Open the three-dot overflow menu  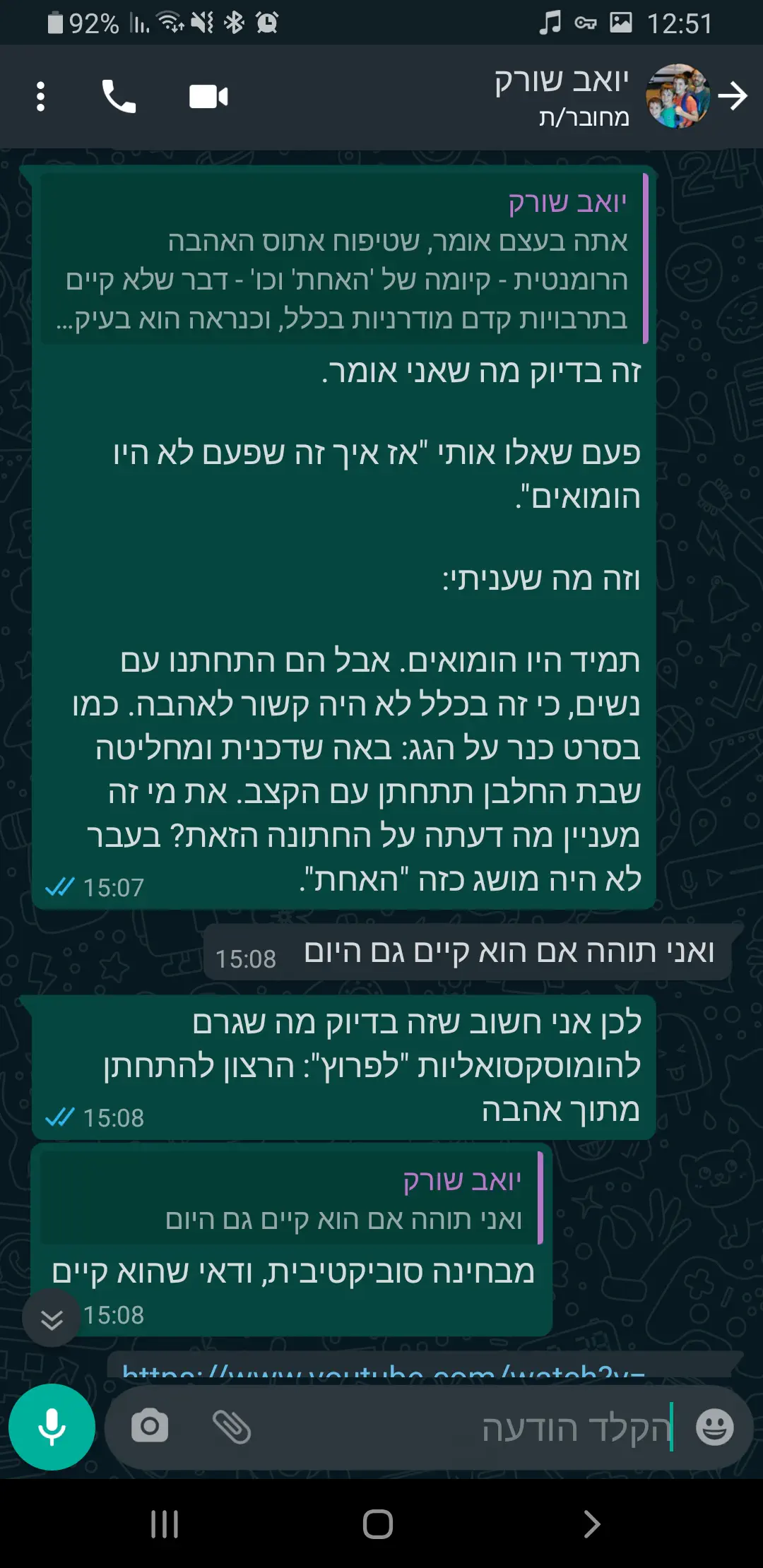click(40, 97)
